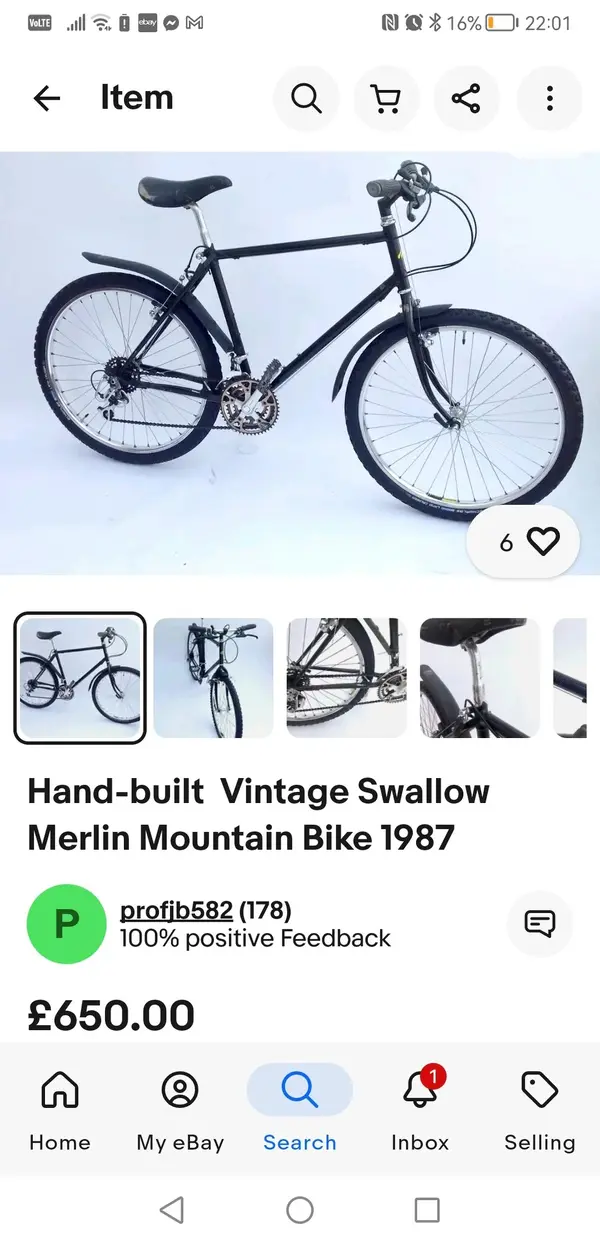
Task: Add item to watchlist with heart
Action: click(x=524, y=542)
